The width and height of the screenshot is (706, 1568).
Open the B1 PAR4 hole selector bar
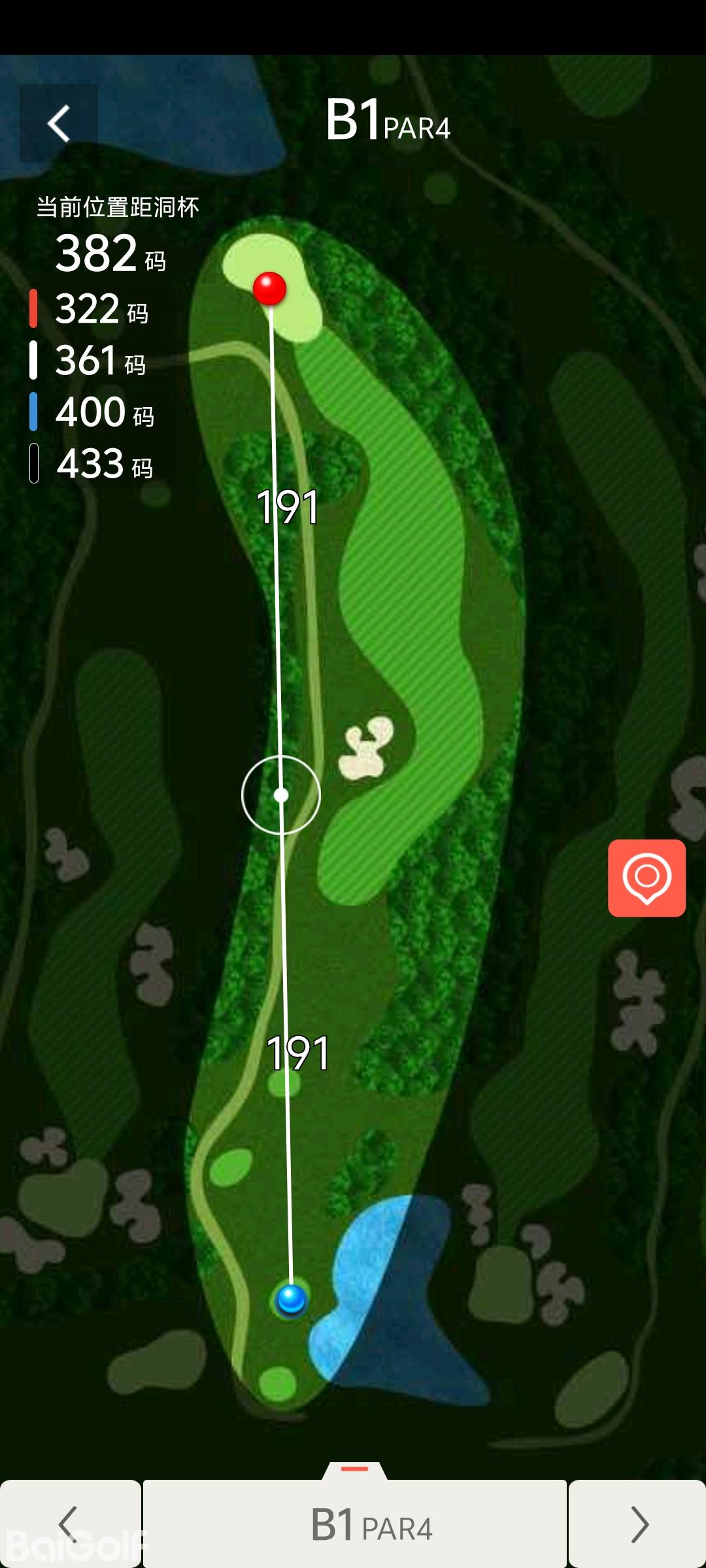(355, 1524)
